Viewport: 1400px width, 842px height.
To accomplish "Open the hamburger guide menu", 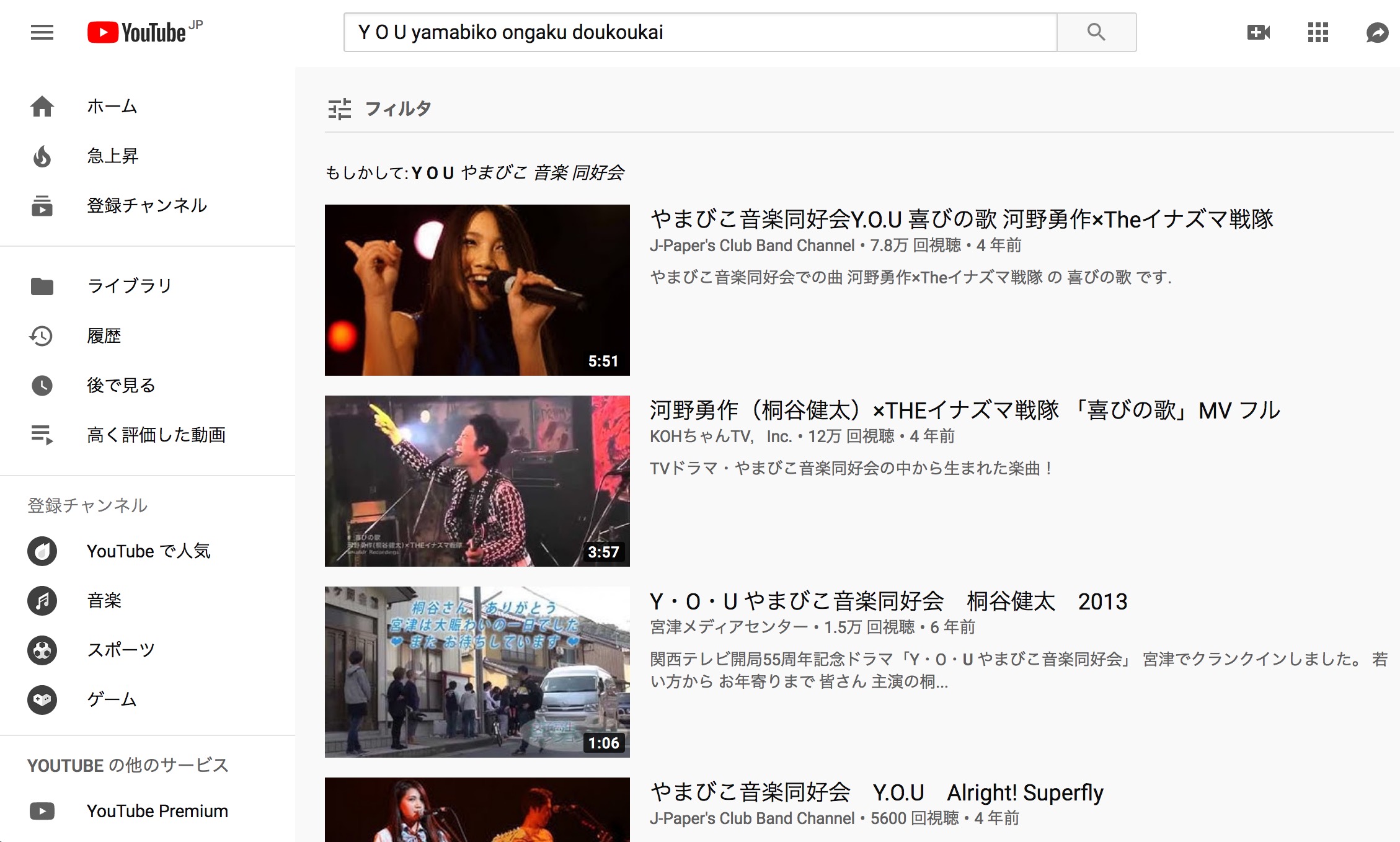I will click(x=42, y=32).
